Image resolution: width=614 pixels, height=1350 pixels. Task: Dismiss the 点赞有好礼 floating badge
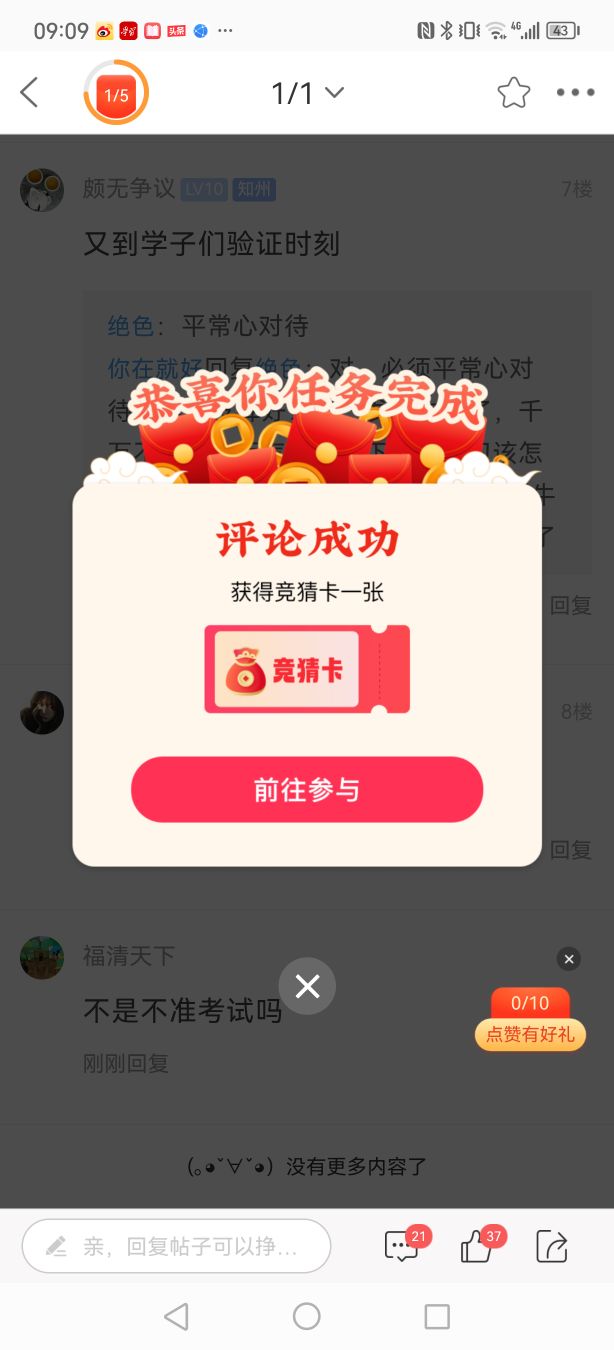coord(568,959)
